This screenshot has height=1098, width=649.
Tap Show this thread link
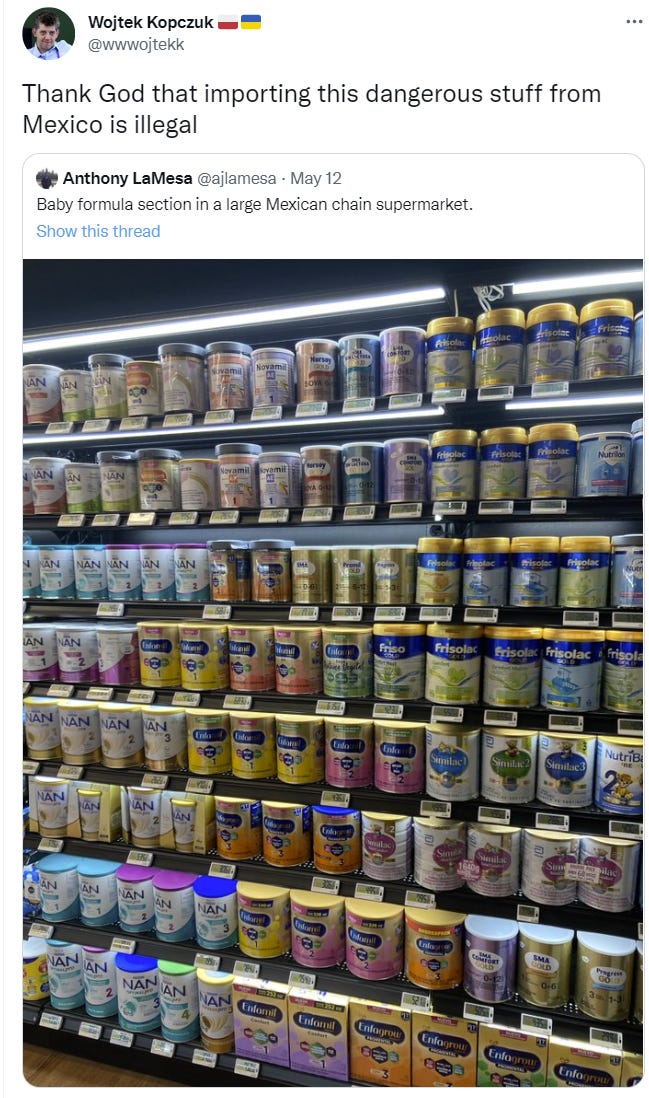pos(98,231)
